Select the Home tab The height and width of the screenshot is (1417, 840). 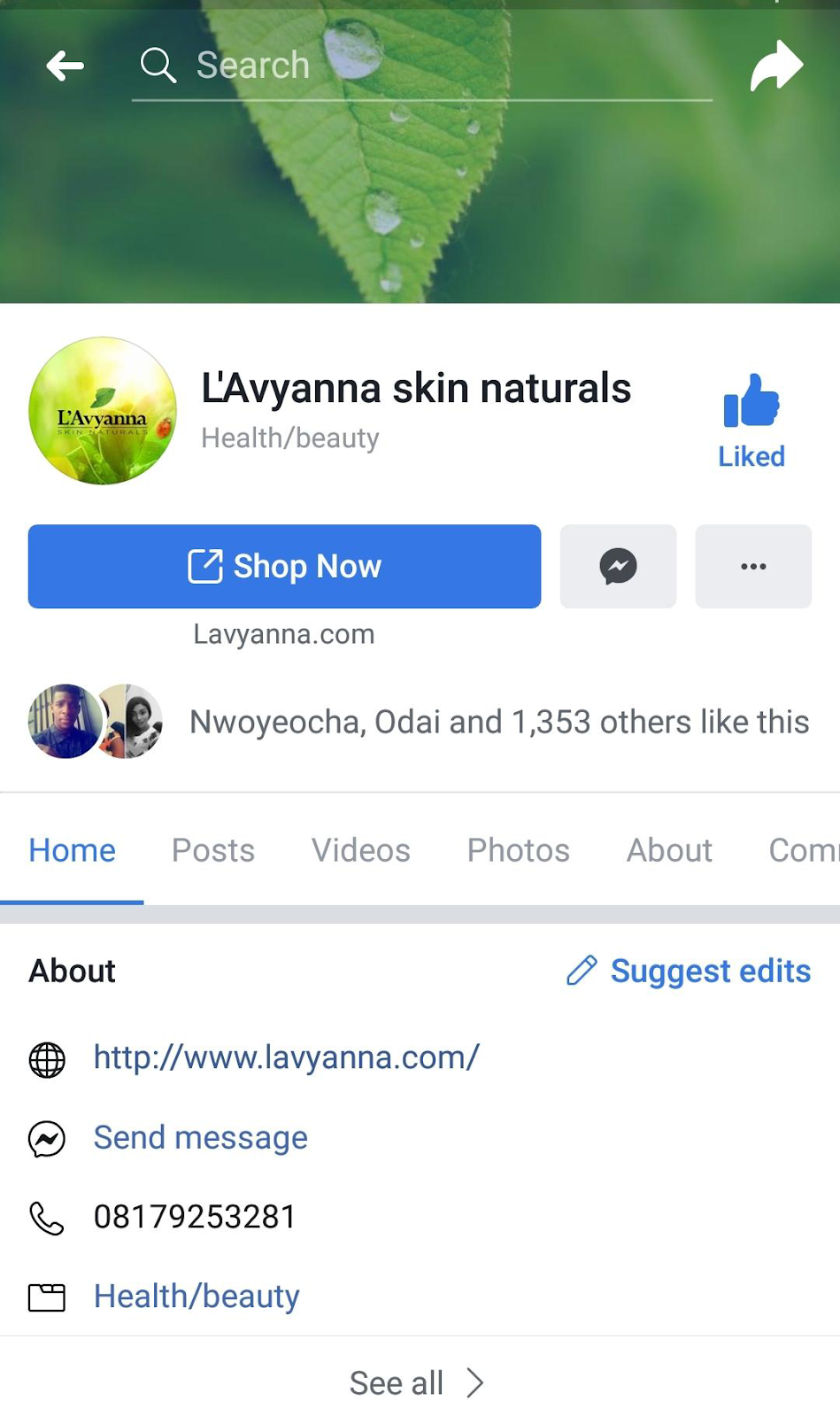(72, 850)
